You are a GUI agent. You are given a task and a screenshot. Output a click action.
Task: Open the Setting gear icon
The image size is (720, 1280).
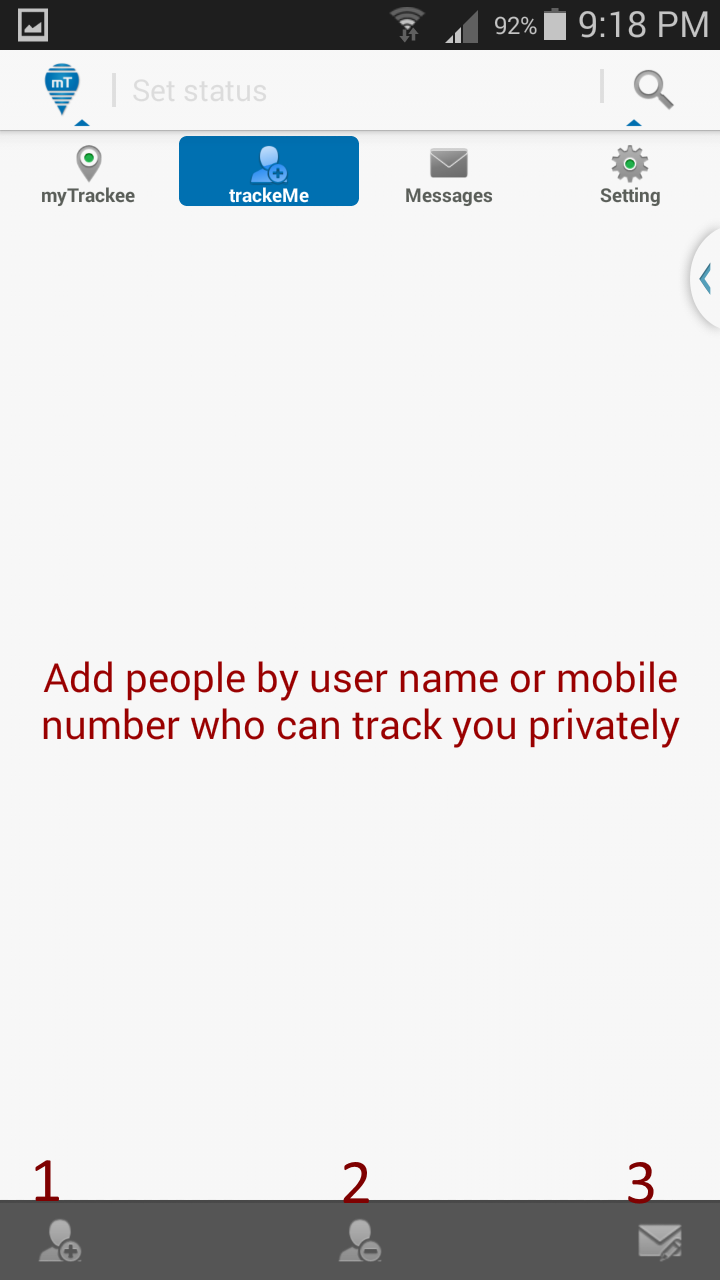click(629, 163)
